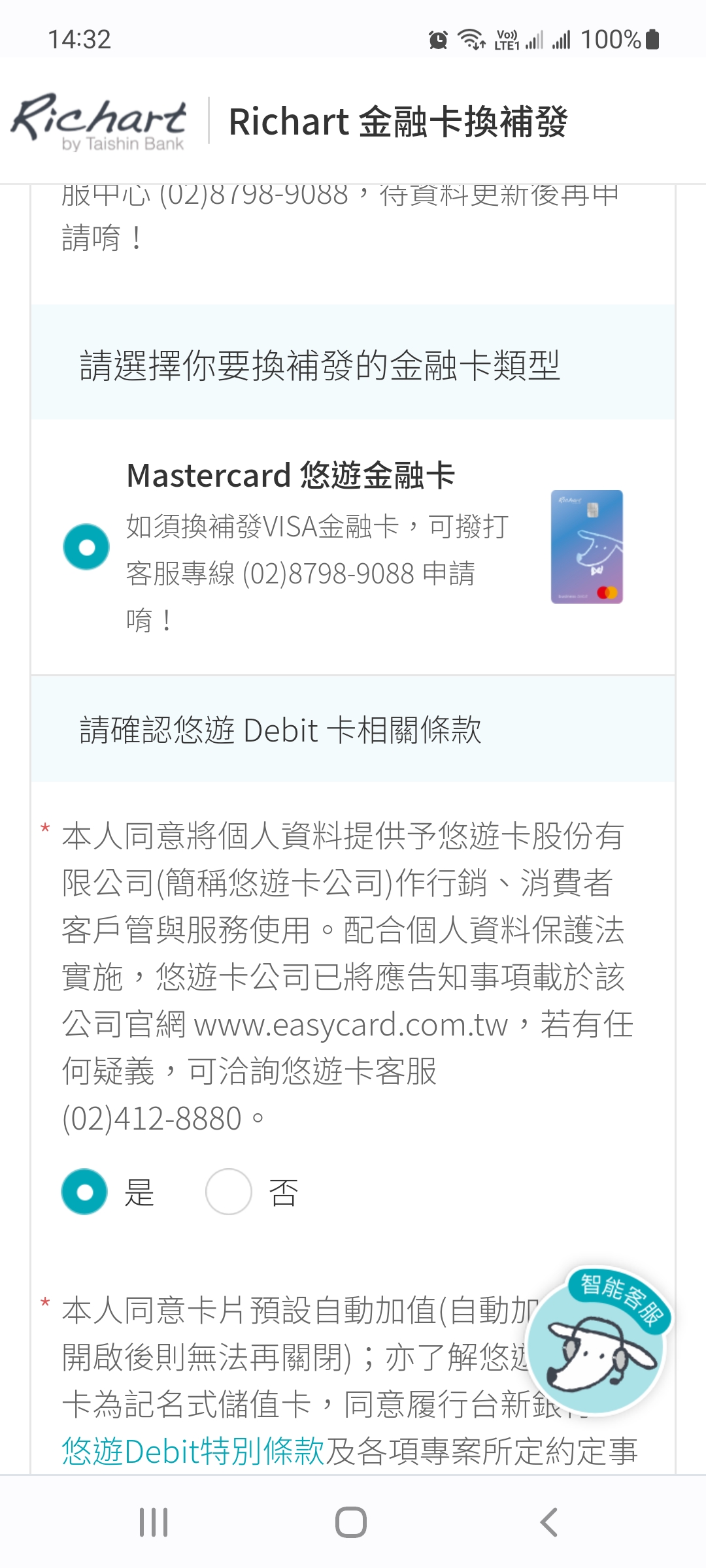The image size is (706, 1568).
Task: Go back with the system back button
Action: point(549,1522)
